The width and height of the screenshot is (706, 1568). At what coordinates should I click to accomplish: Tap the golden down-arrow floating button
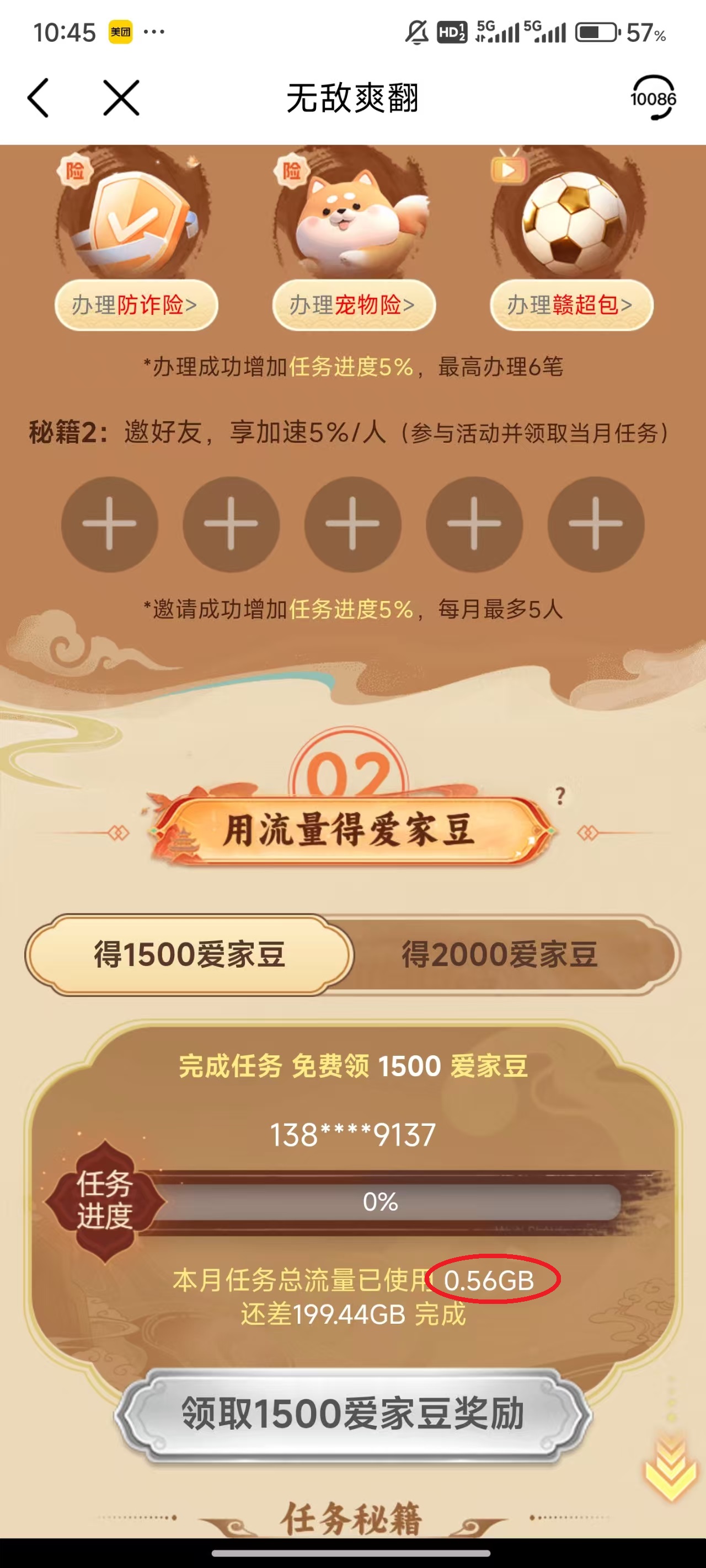coord(670,1467)
